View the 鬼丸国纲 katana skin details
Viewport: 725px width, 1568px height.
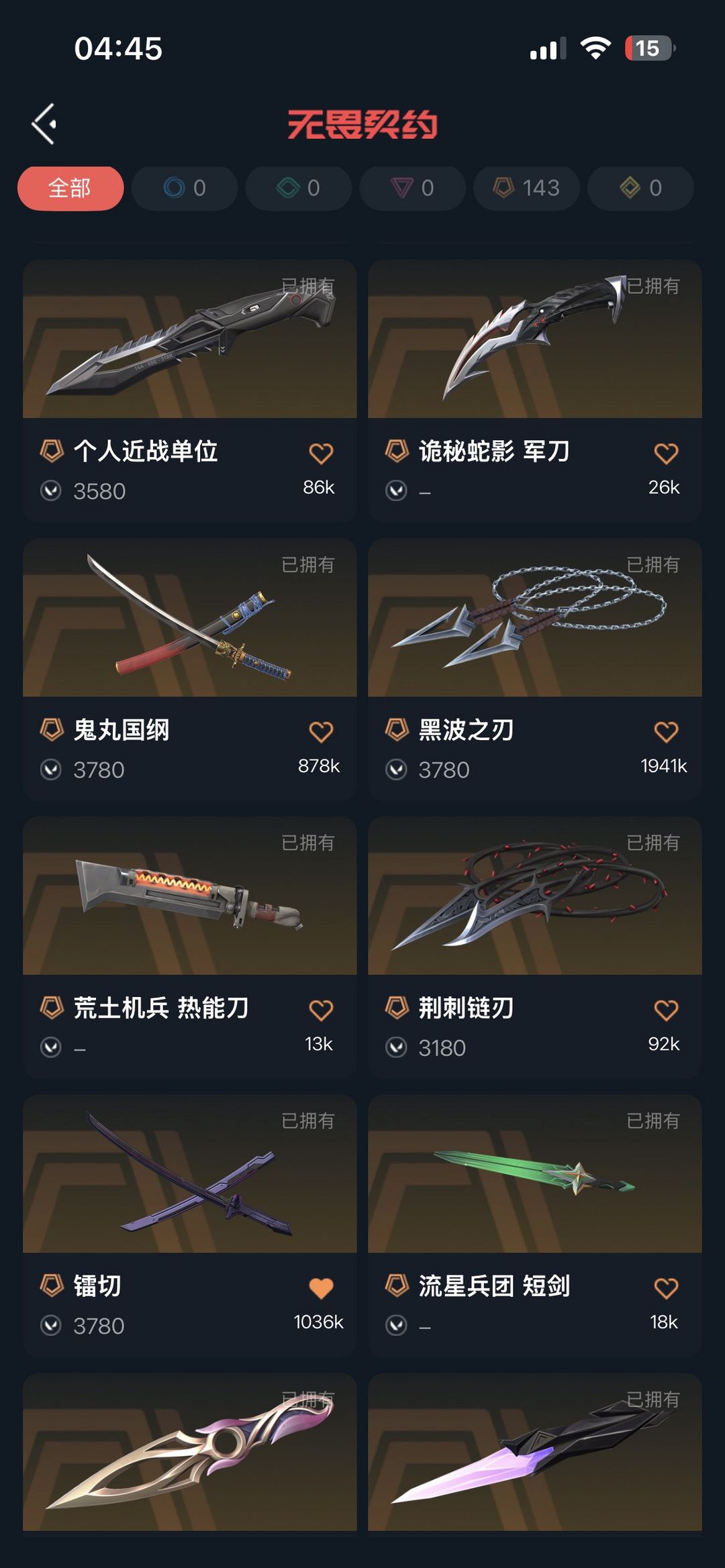(189, 618)
